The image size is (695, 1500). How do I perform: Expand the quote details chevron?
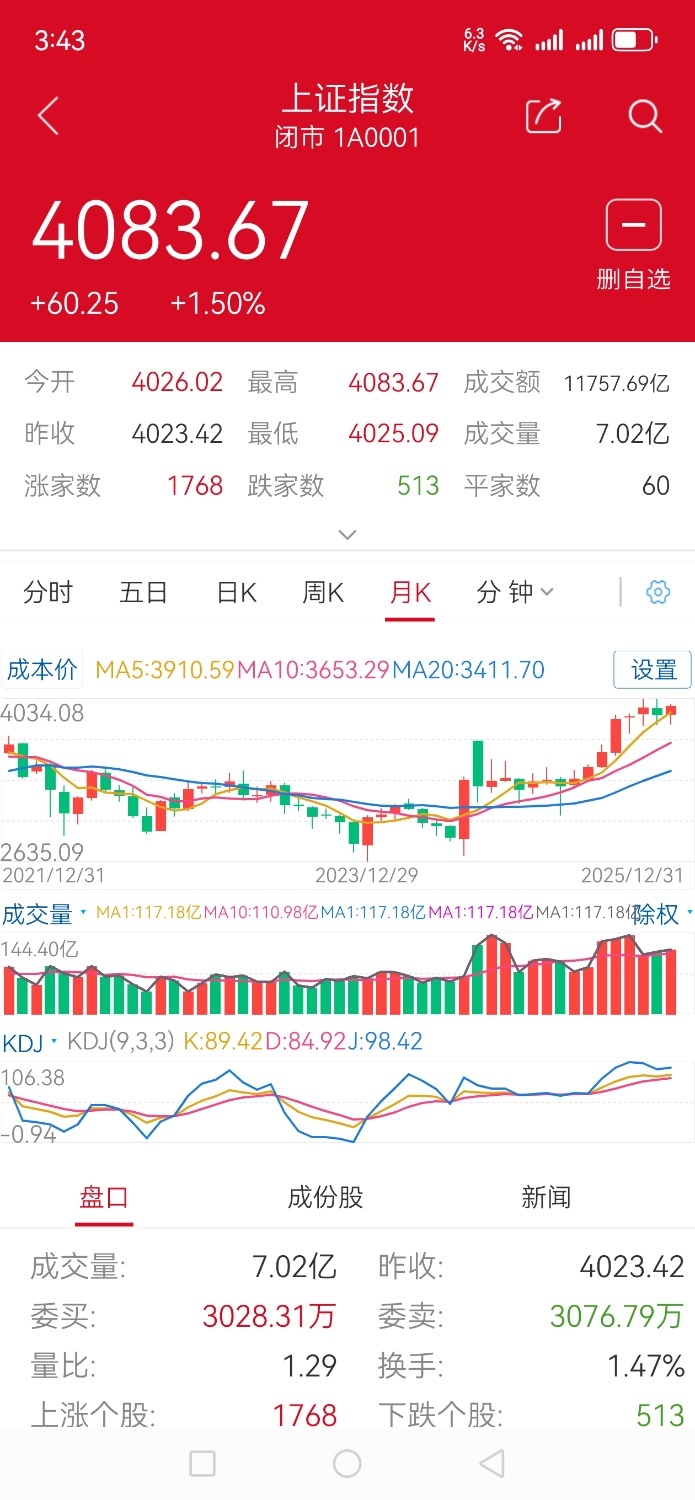click(347, 534)
